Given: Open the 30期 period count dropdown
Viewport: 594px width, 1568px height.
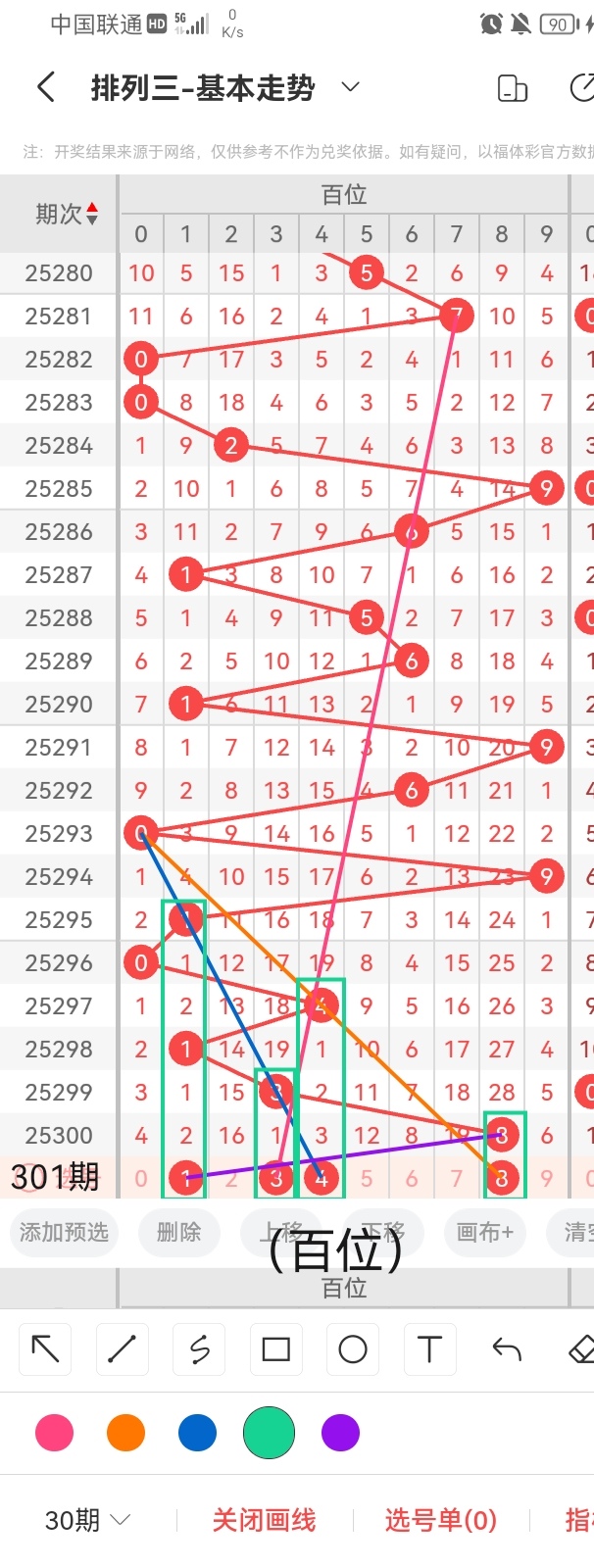Looking at the screenshot, I should (x=87, y=1520).
